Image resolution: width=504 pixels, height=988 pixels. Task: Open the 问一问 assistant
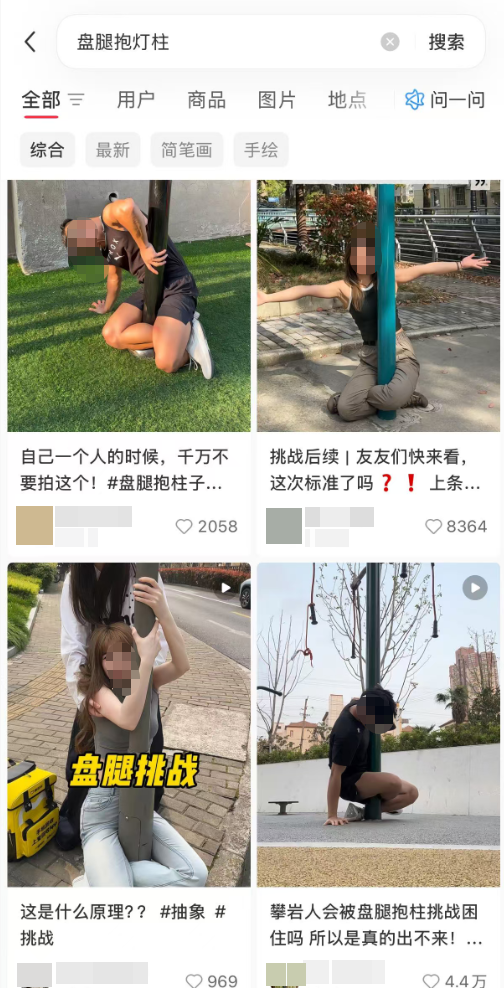point(445,100)
